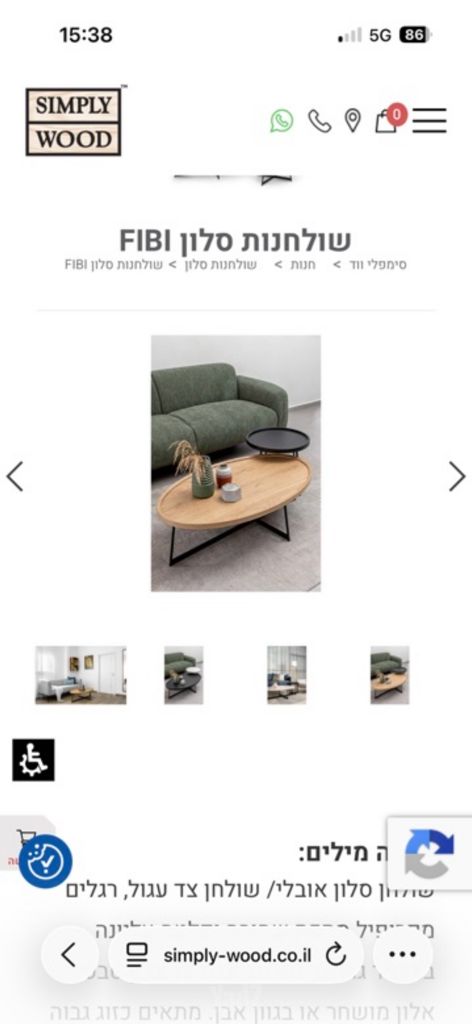Select the black oval table thumbnail

point(183,675)
